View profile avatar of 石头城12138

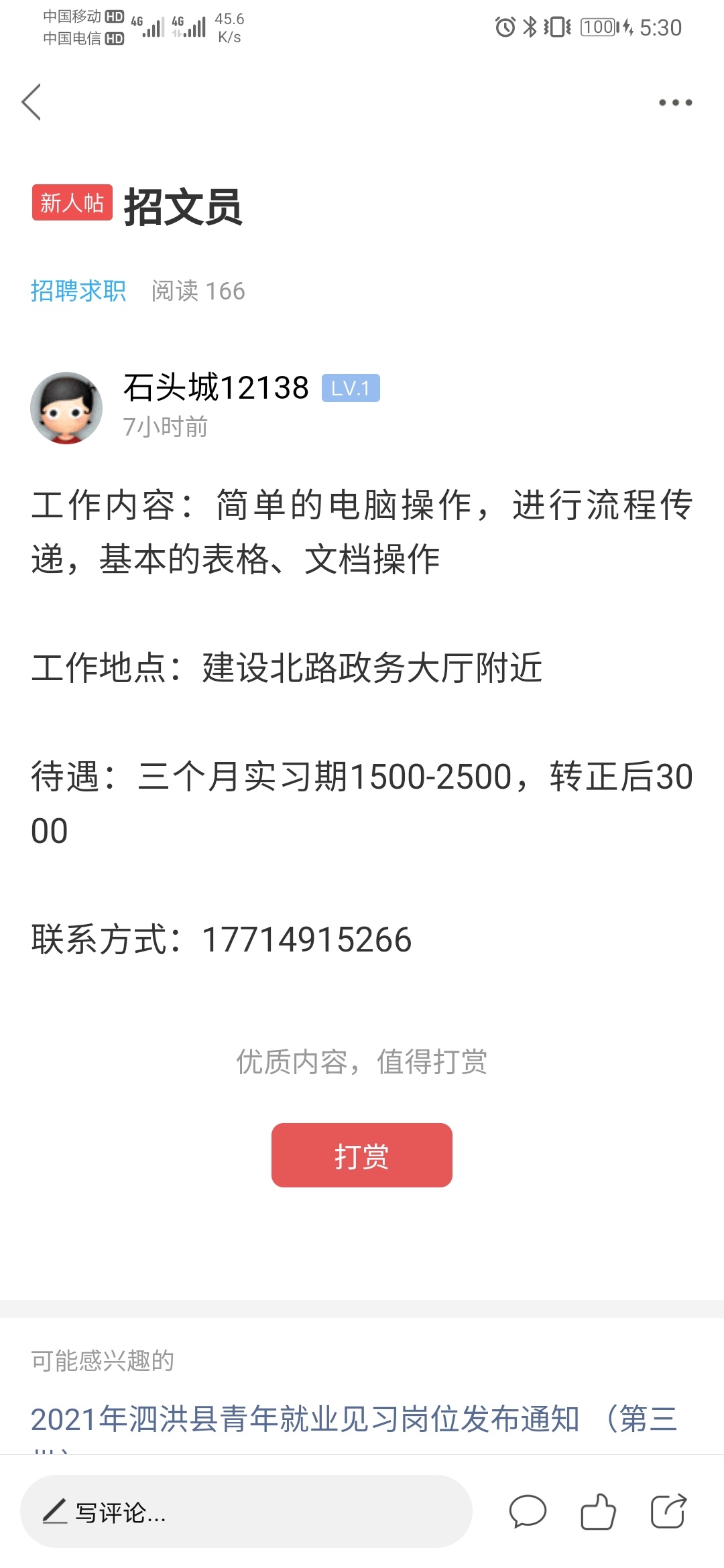coord(66,407)
